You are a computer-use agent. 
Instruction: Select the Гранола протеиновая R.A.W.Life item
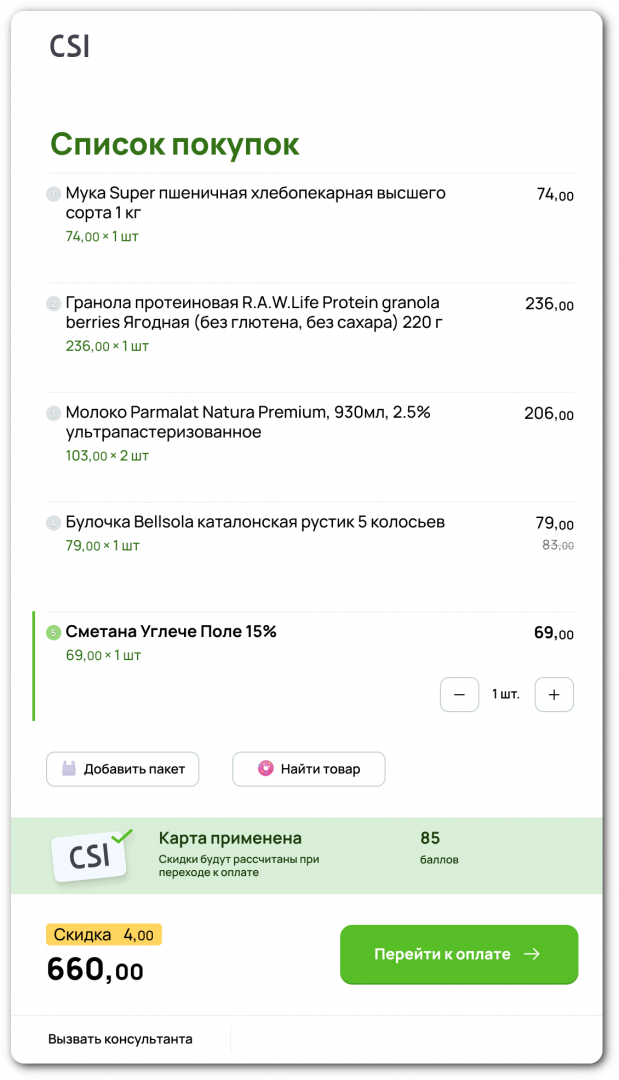(253, 312)
